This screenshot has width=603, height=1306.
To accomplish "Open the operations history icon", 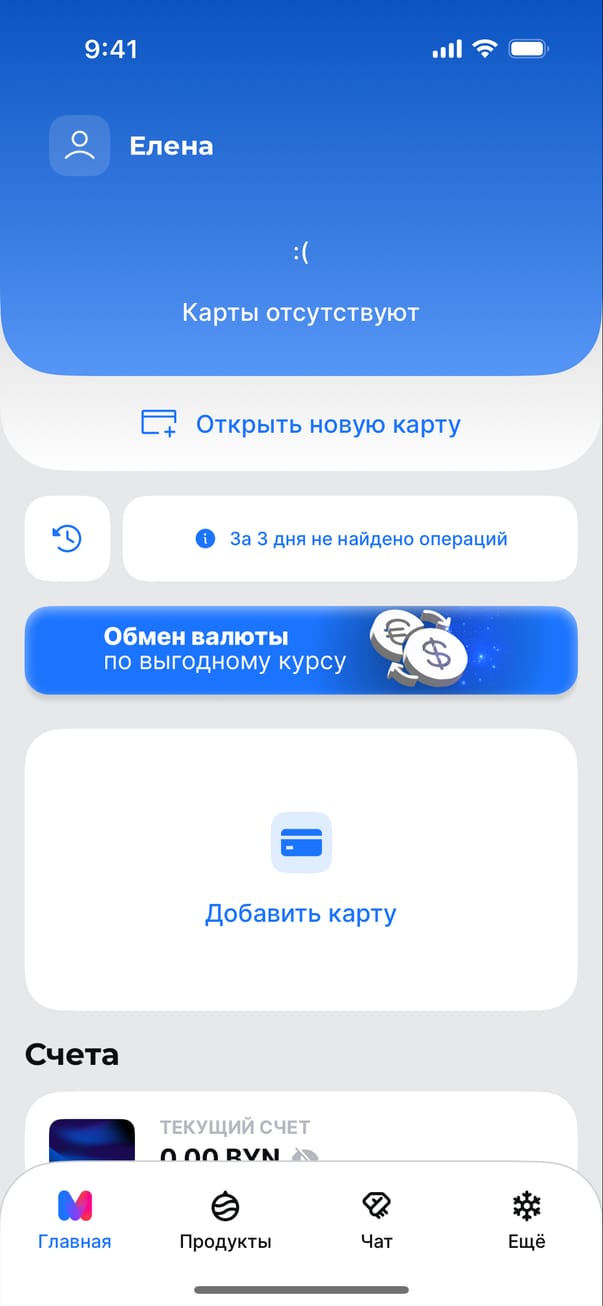I will click(67, 538).
